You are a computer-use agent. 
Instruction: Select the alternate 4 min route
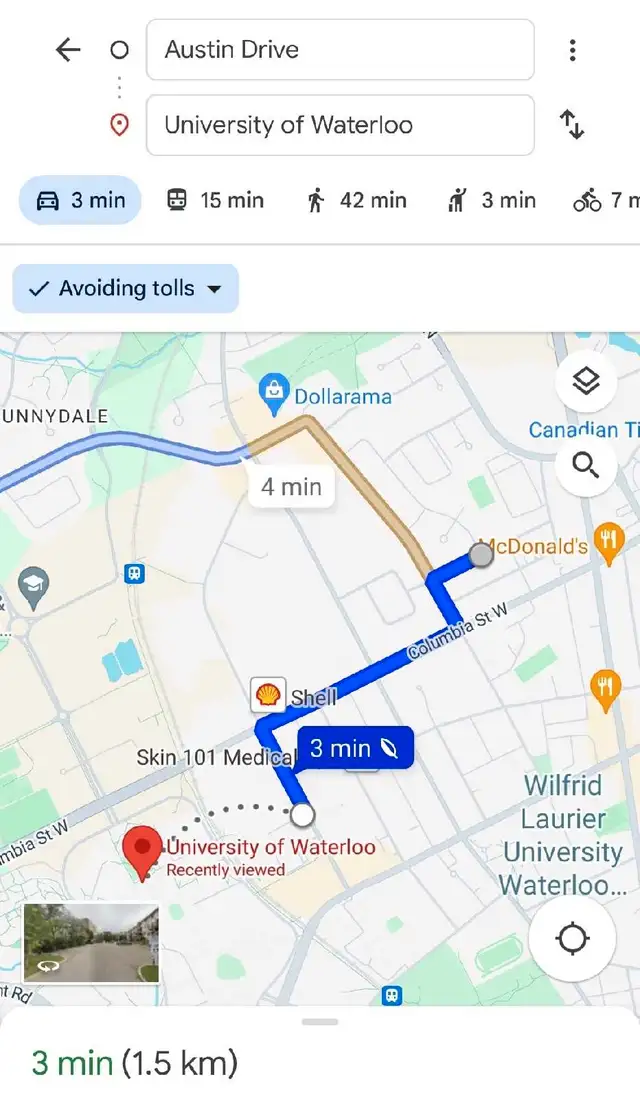click(x=291, y=487)
